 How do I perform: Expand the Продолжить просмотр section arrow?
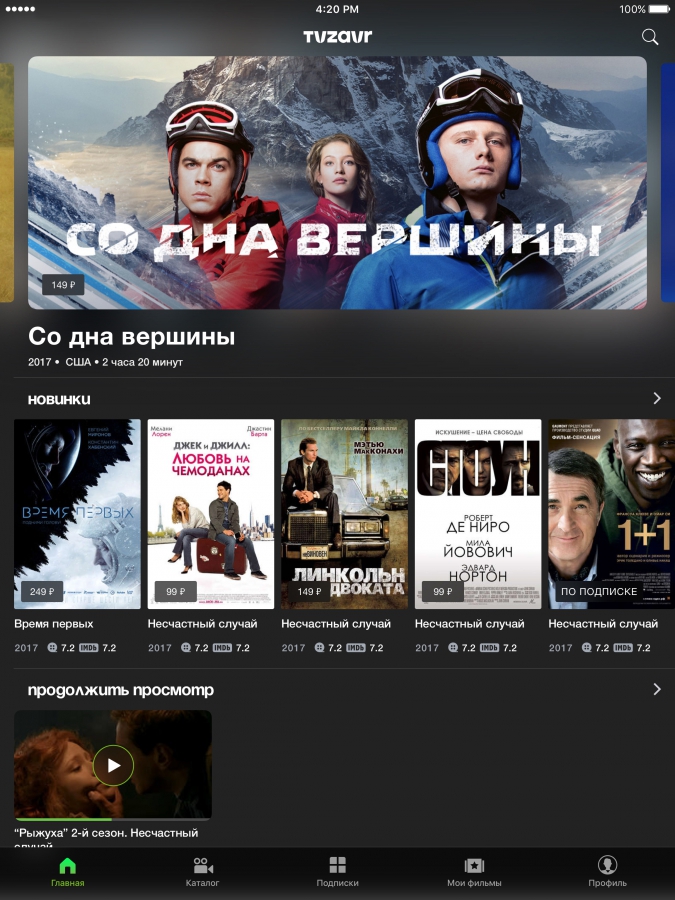tap(656, 690)
